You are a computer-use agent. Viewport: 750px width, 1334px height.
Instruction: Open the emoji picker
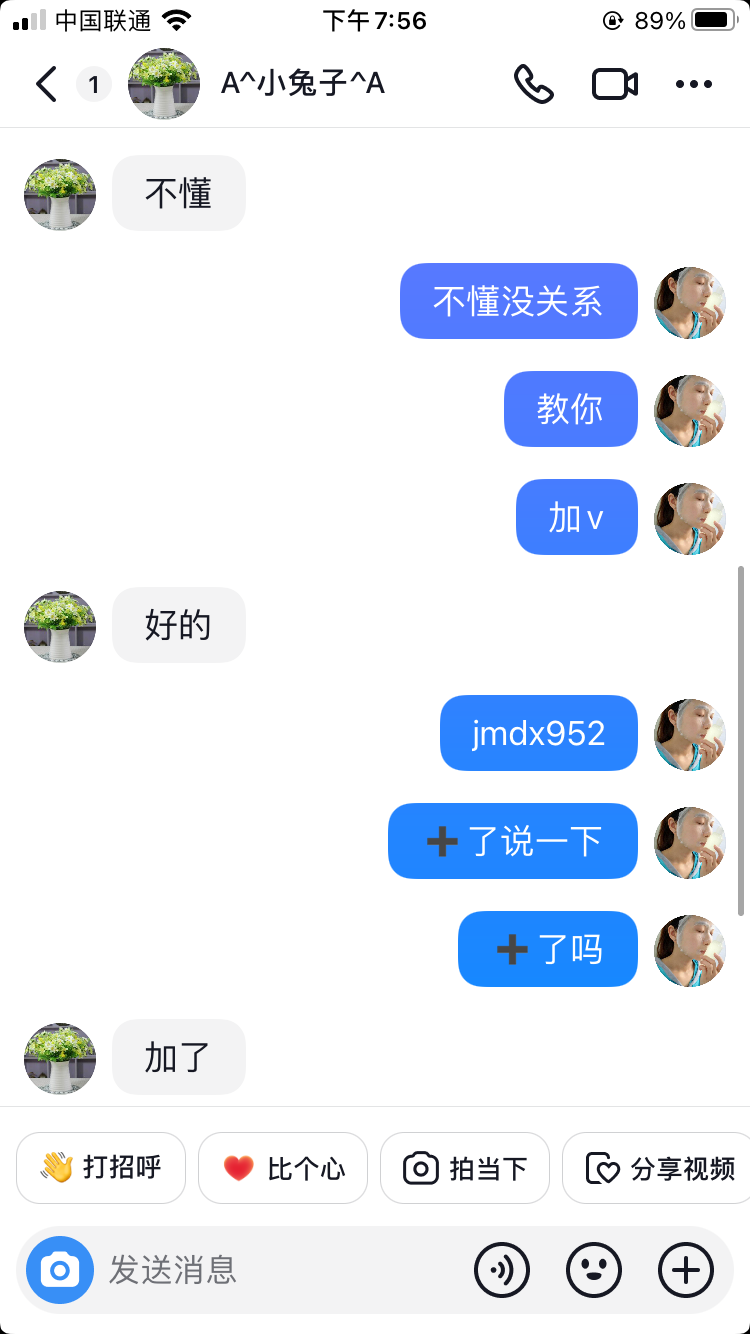pos(594,1270)
